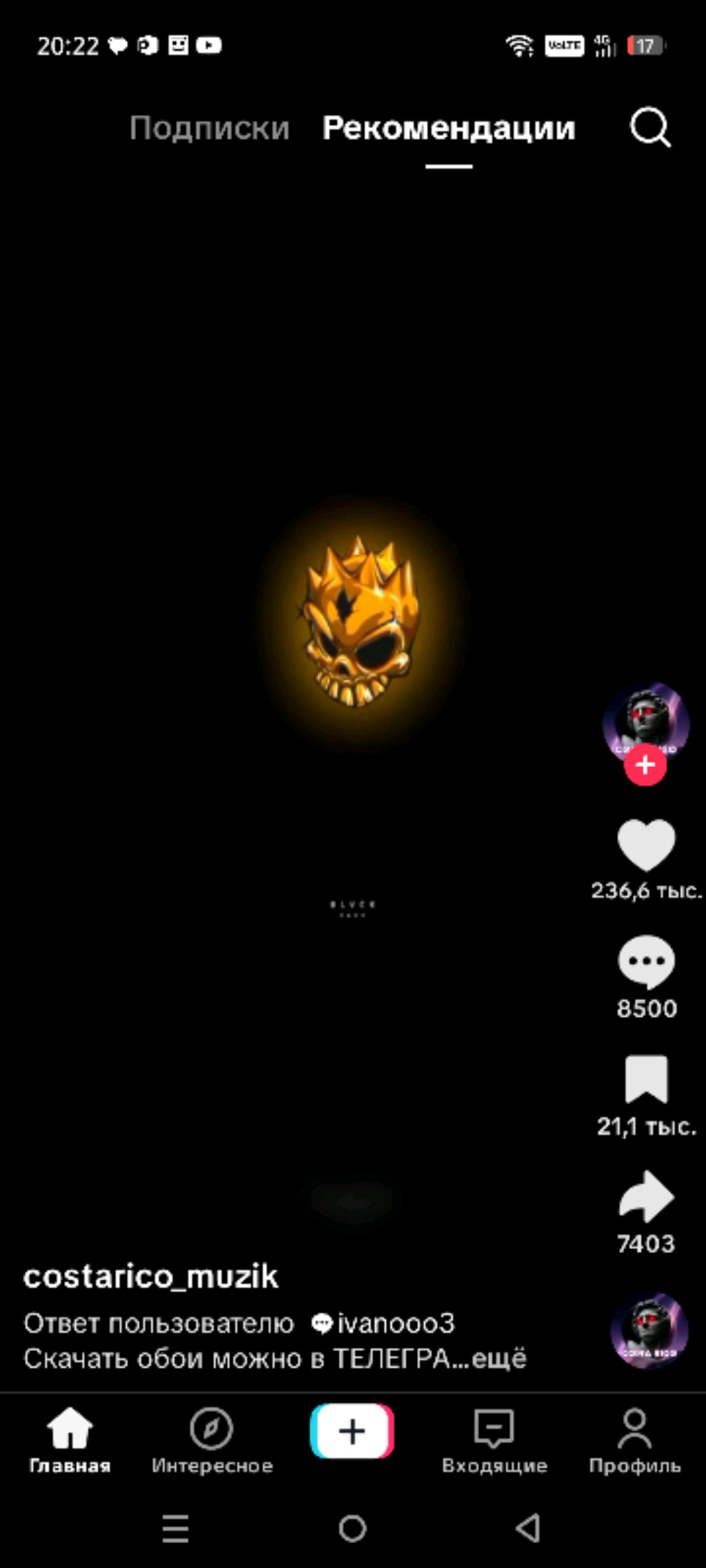Share the video via arrow icon
This screenshot has width=706, height=1568.
646,1197
